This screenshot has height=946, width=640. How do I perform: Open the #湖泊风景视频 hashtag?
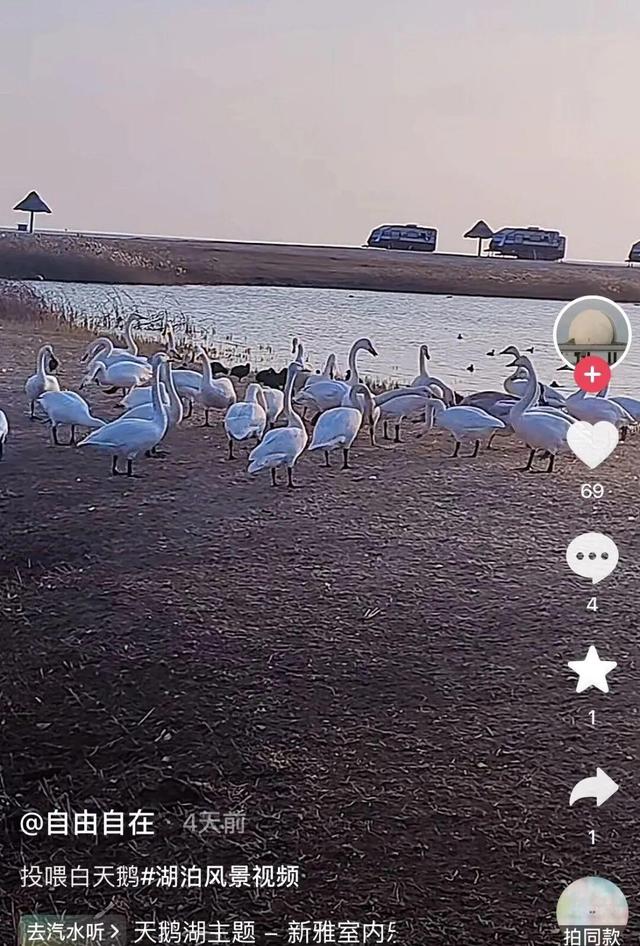pos(220,877)
